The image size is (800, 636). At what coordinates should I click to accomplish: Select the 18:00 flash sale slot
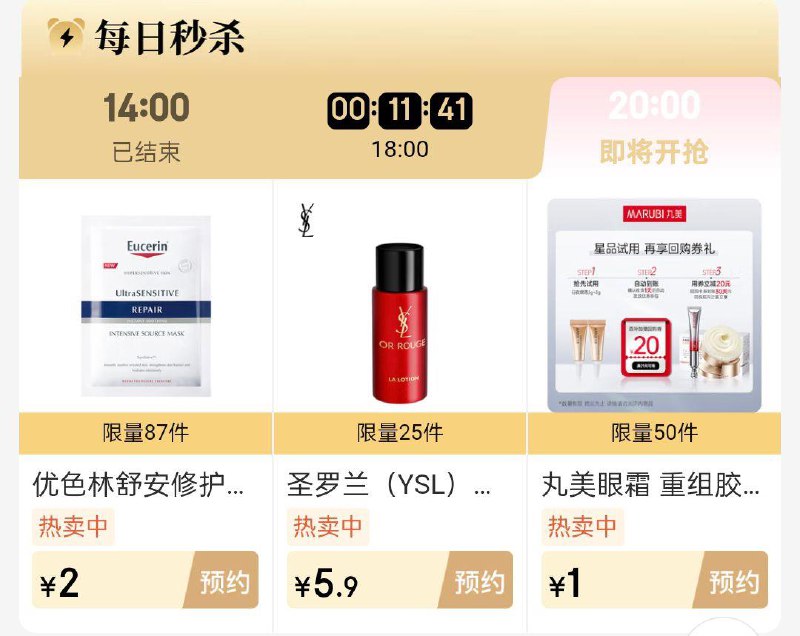click(400, 127)
